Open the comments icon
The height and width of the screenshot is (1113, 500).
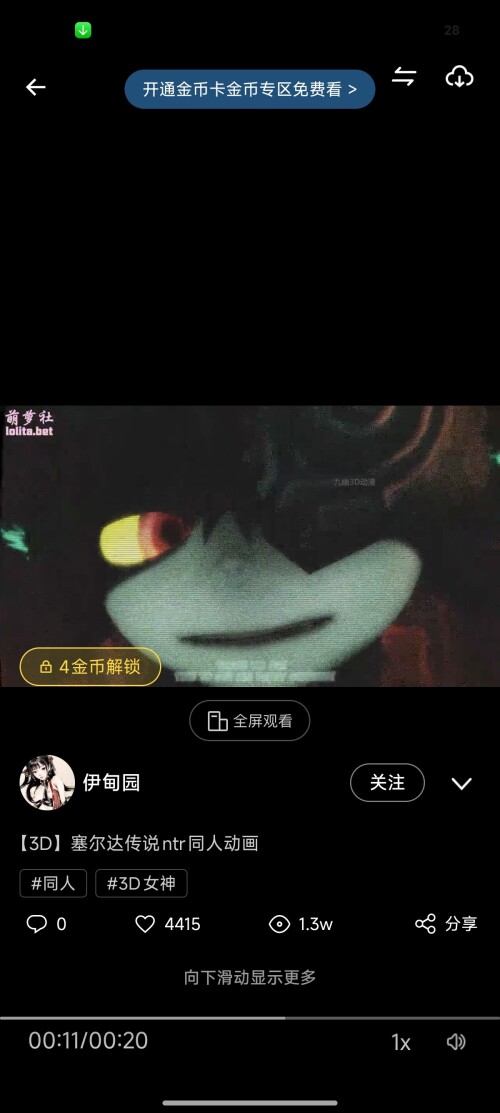(x=36, y=923)
